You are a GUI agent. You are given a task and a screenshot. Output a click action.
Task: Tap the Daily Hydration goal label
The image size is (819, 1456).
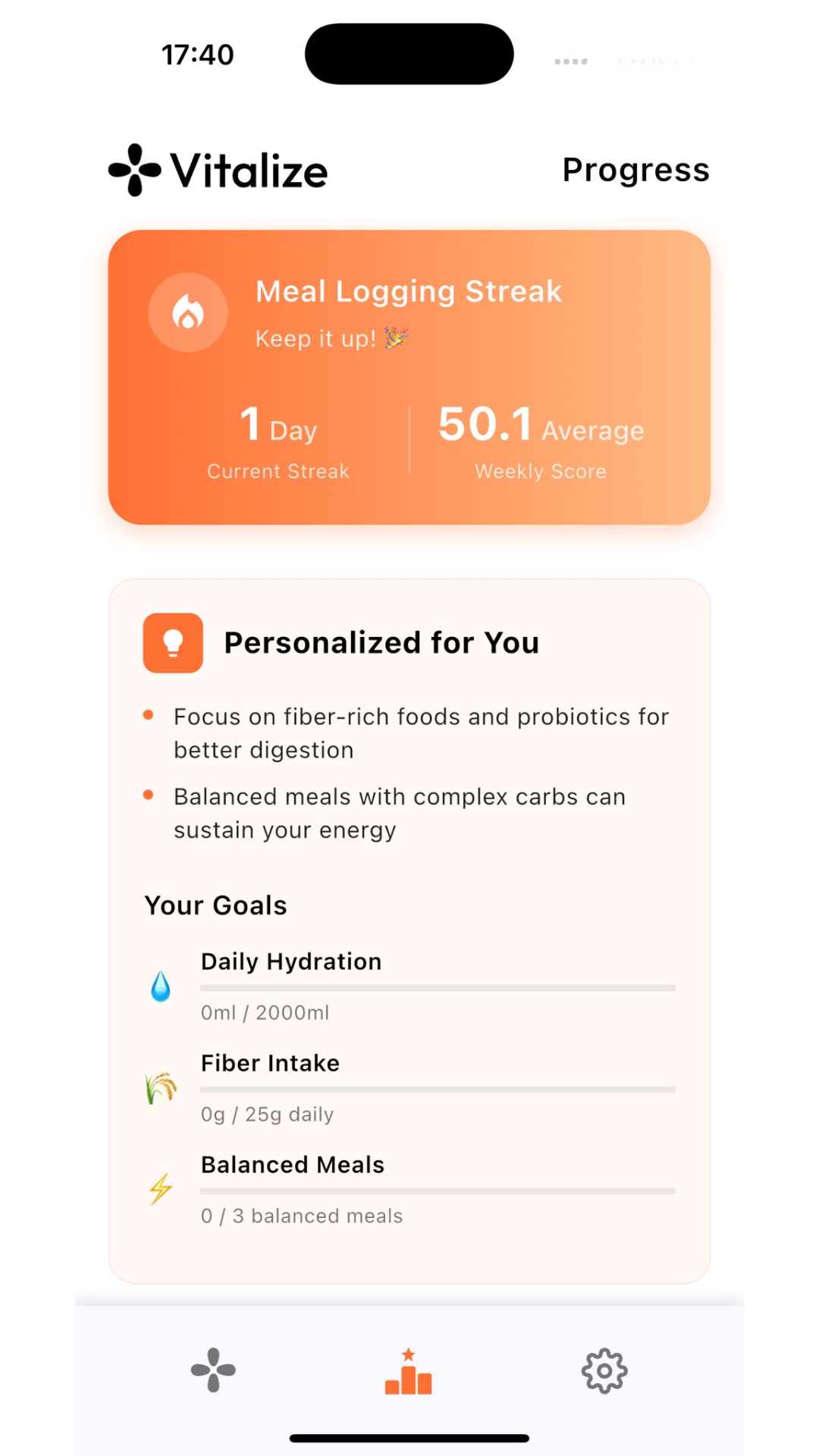point(290,961)
